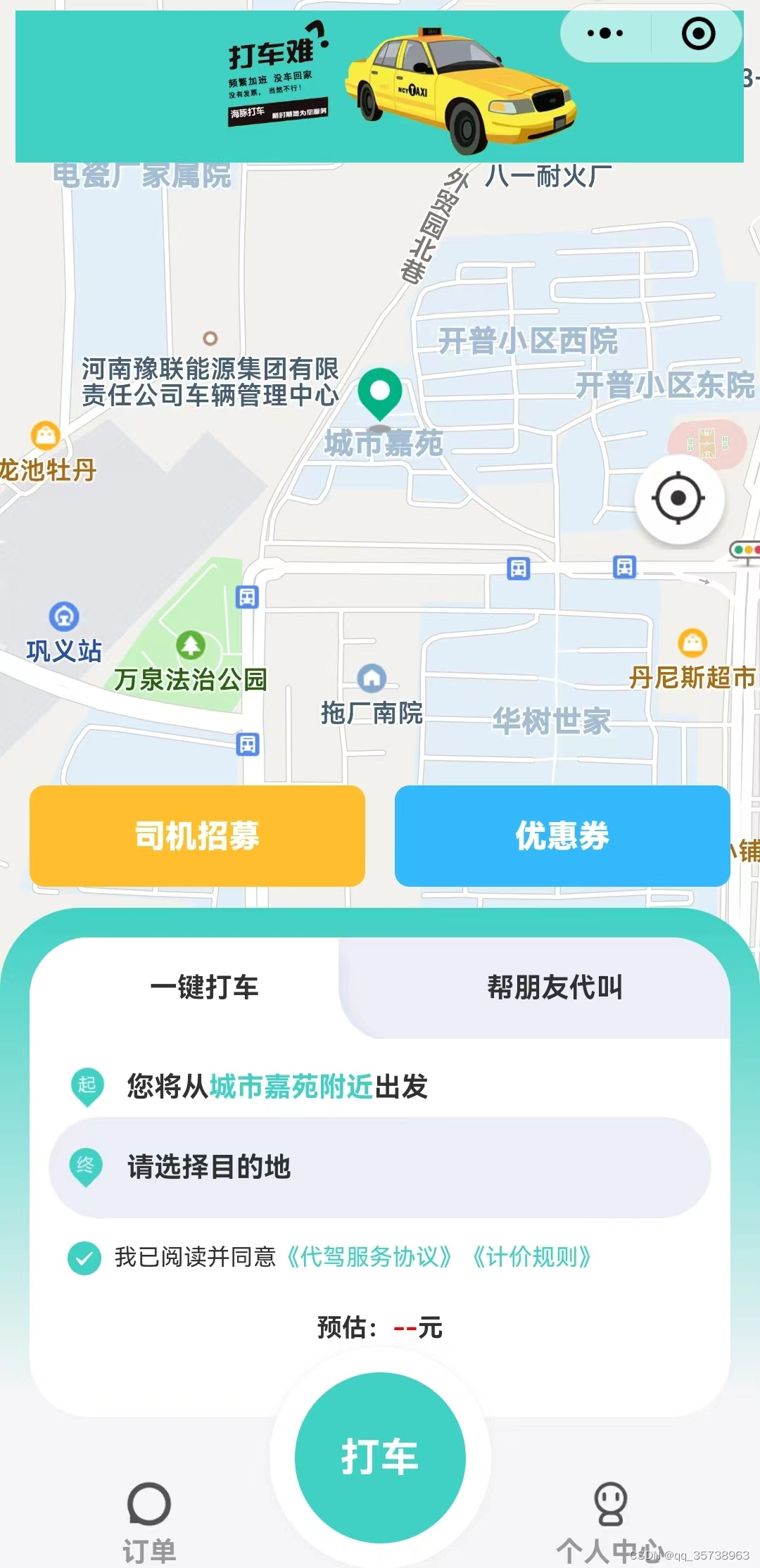The width and height of the screenshot is (760, 1568).
Task: Uncheck the agreement checkbox
Action: (x=84, y=1258)
